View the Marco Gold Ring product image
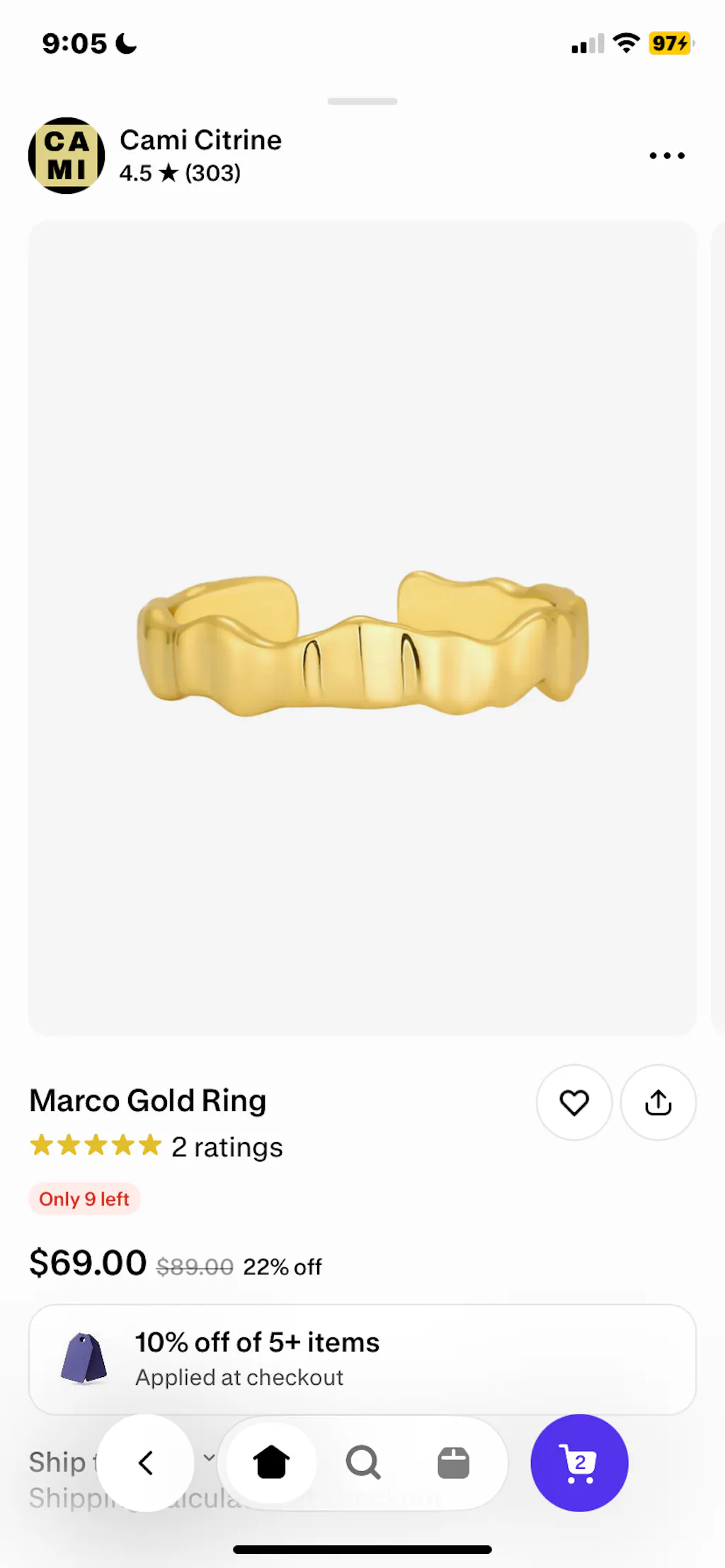 [362, 628]
